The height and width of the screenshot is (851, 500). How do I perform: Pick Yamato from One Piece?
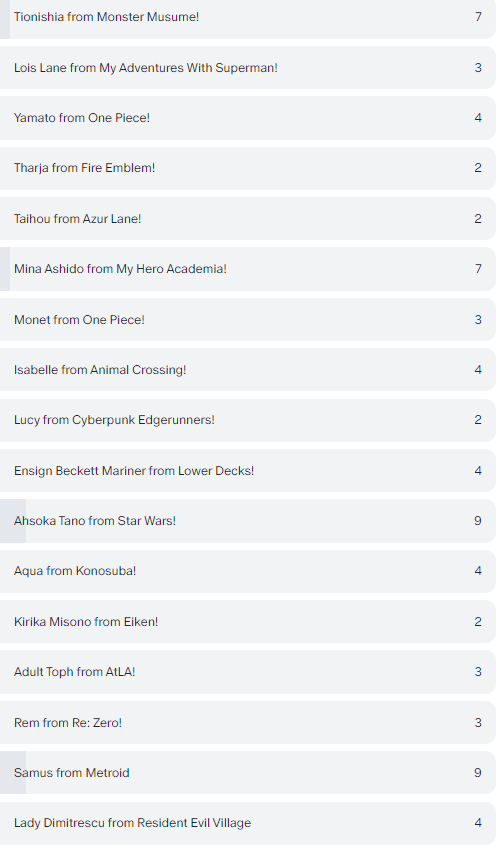pos(248,118)
